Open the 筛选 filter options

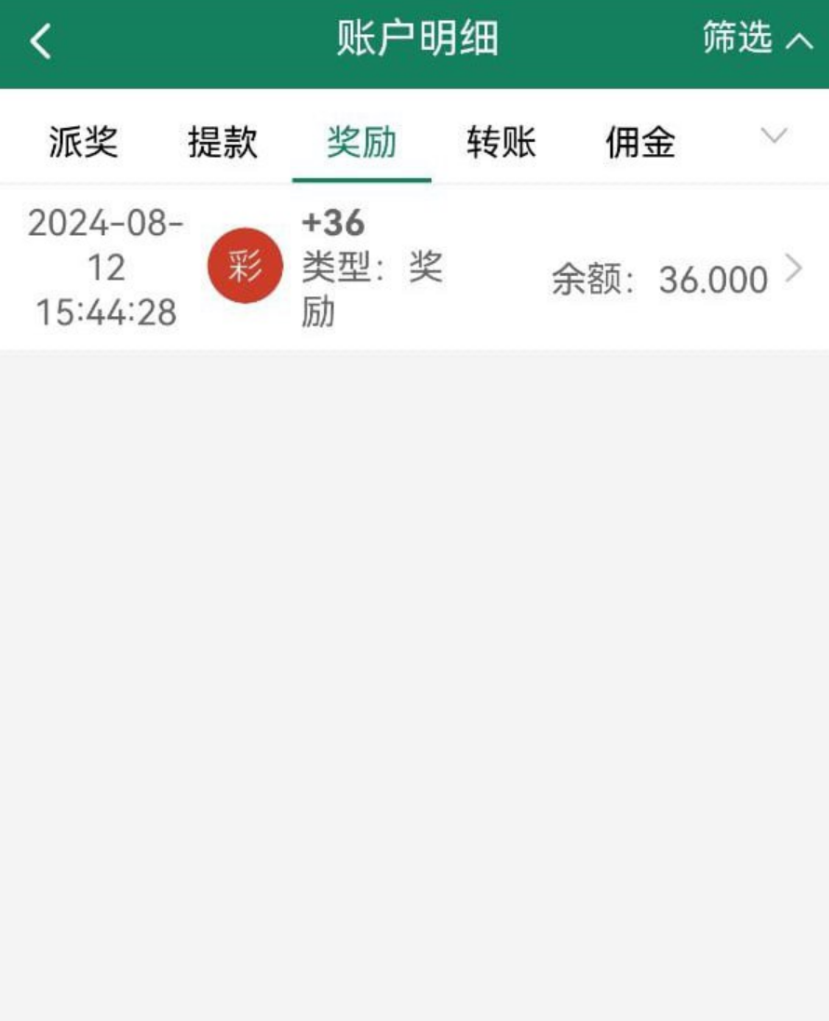tap(756, 40)
